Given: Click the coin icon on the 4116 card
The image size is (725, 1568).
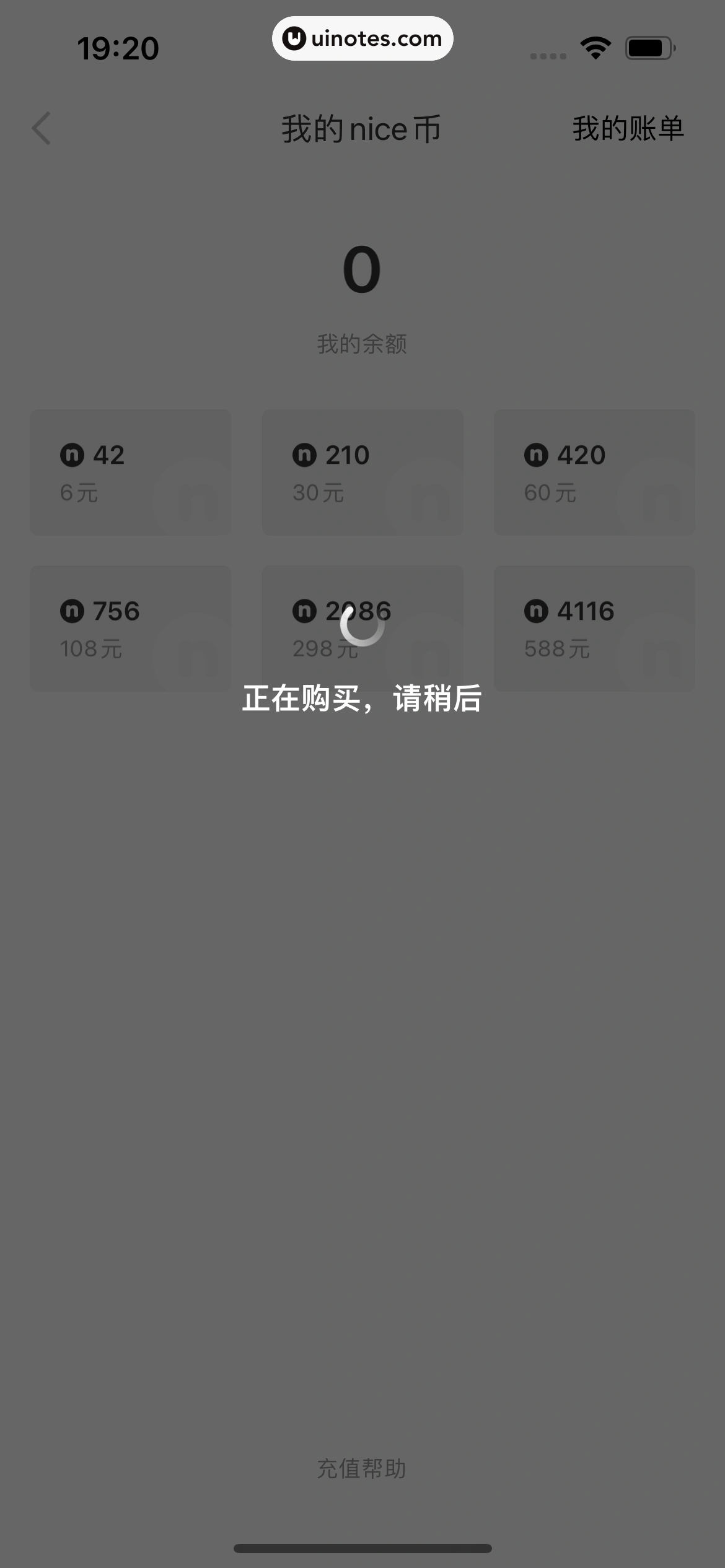Looking at the screenshot, I should pos(537,610).
